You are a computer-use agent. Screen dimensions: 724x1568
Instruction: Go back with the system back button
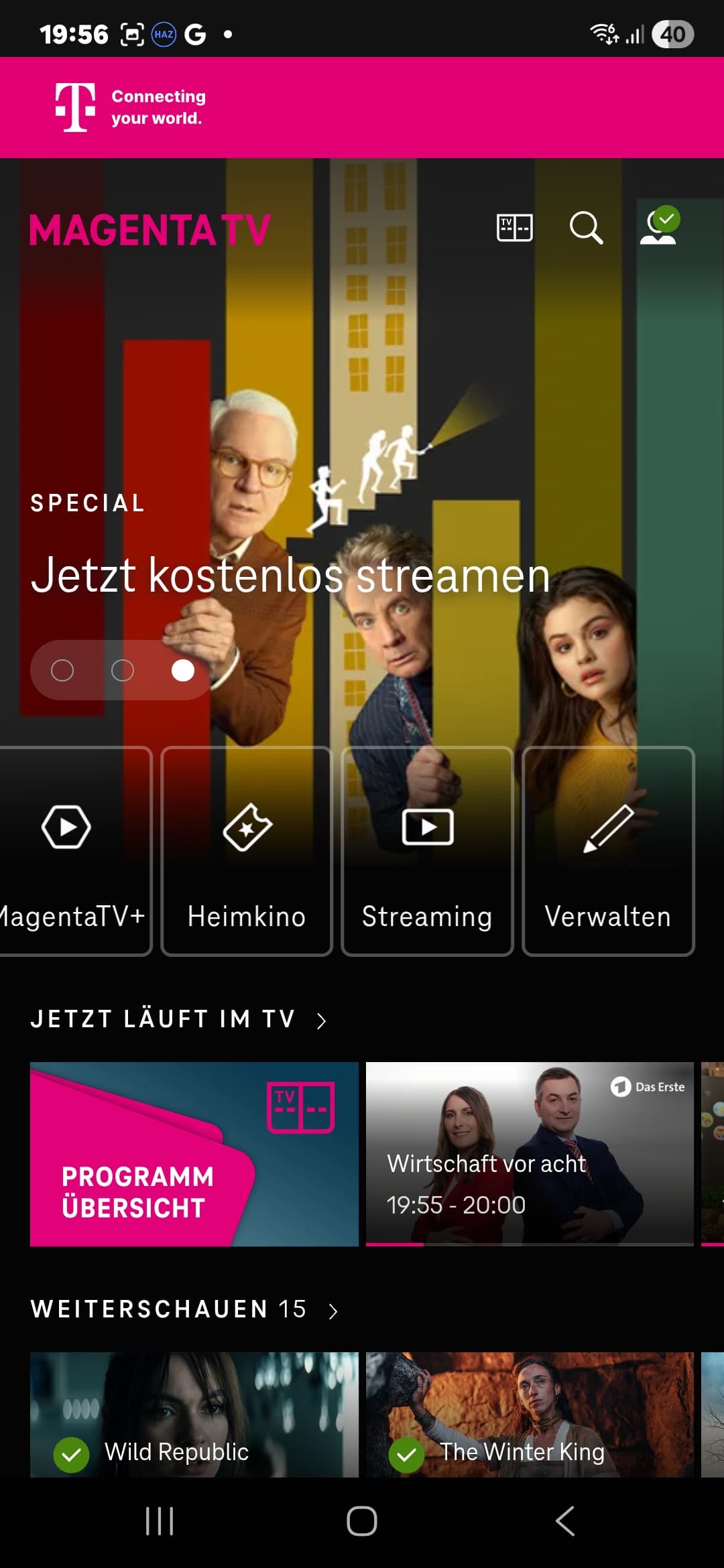tap(565, 1521)
